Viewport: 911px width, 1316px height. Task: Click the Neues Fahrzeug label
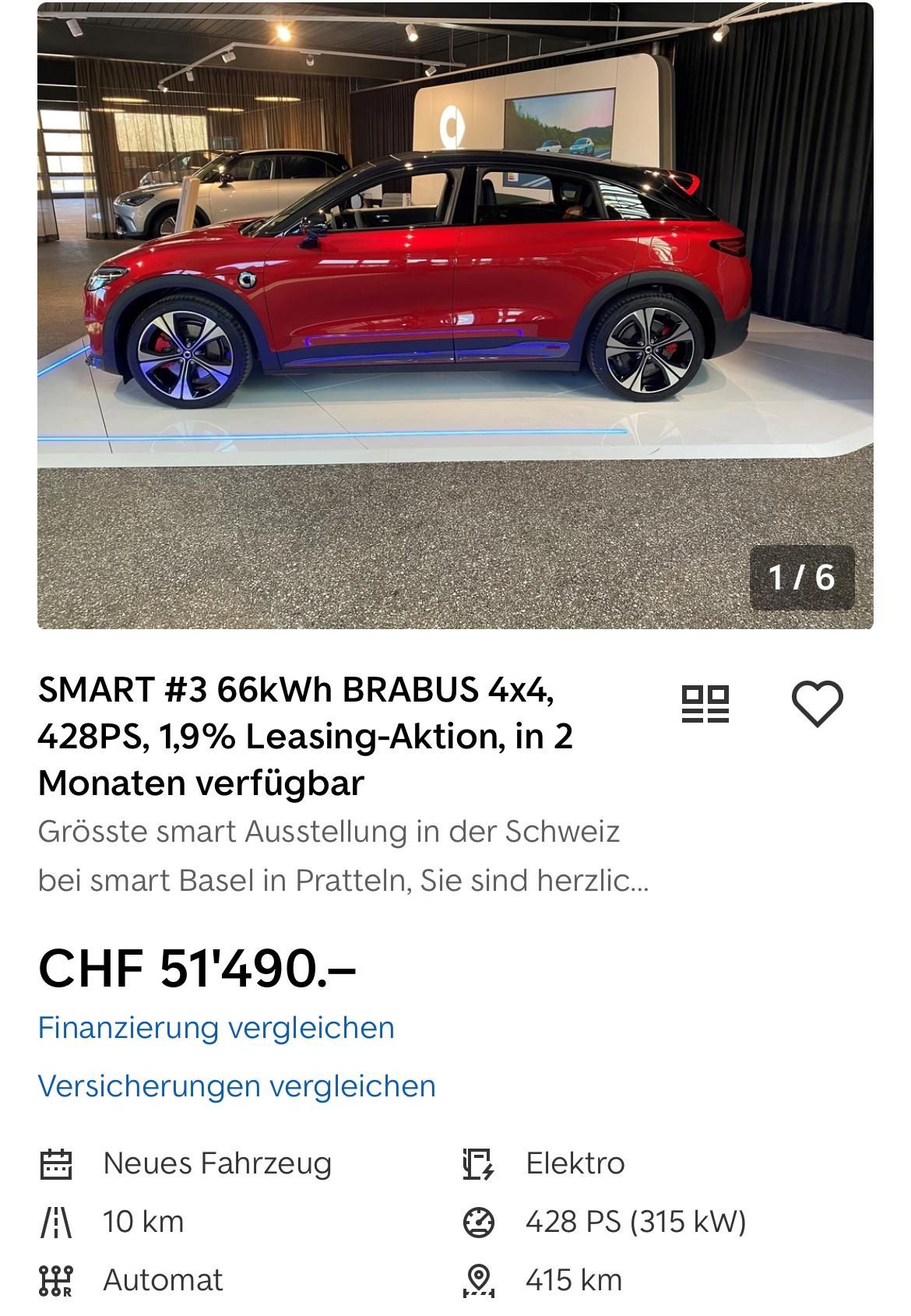point(220,1163)
